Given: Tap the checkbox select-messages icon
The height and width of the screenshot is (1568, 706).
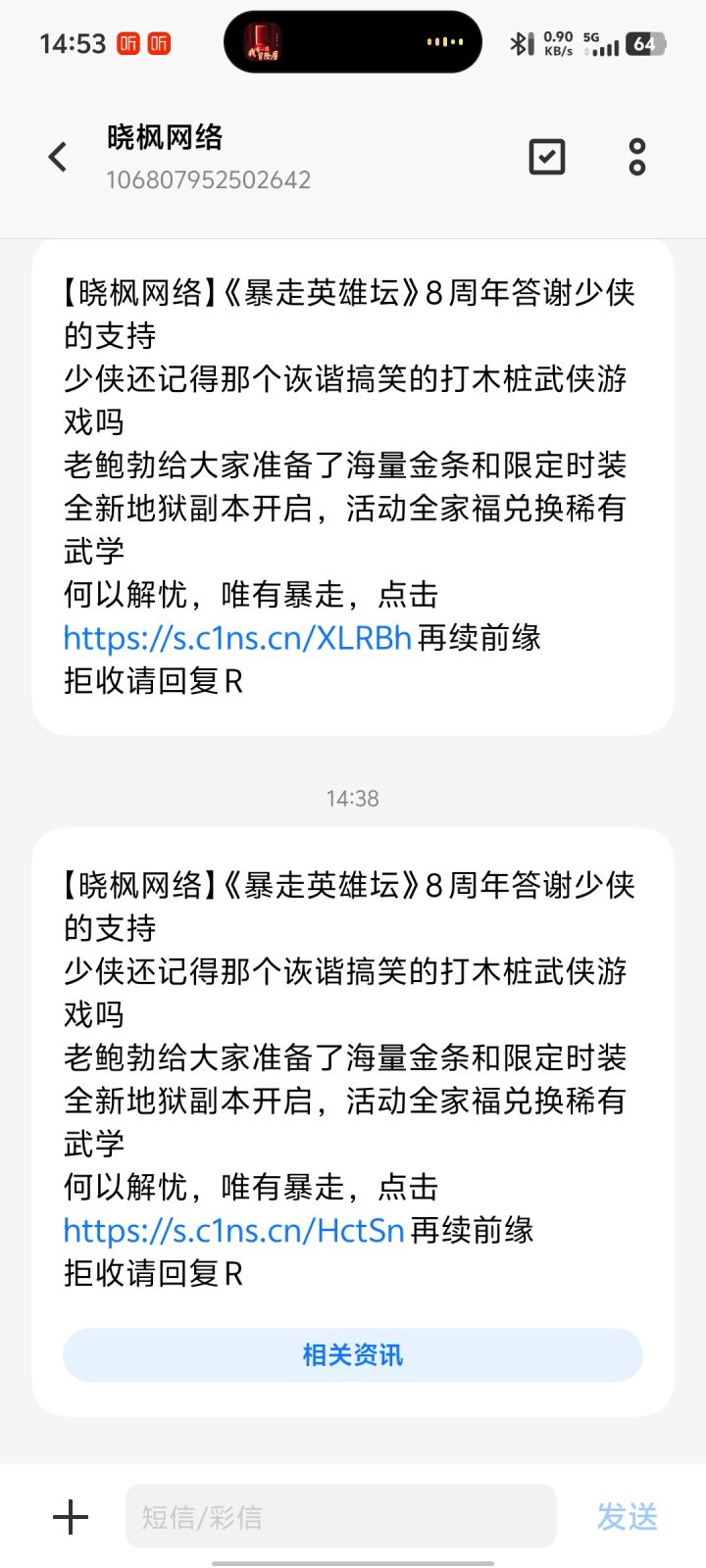Looking at the screenshot, I should point(546,157).
